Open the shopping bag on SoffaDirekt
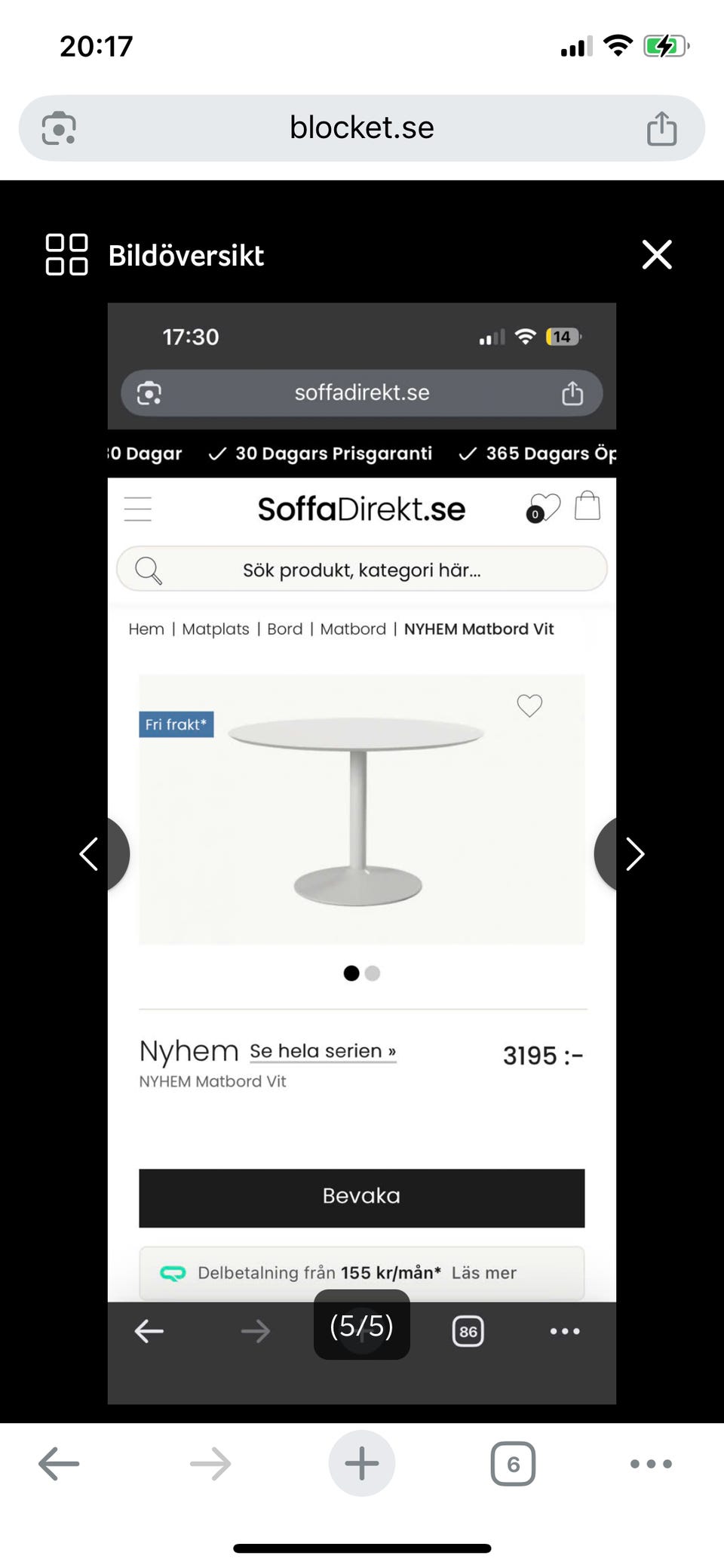 (x=587, y=506)
